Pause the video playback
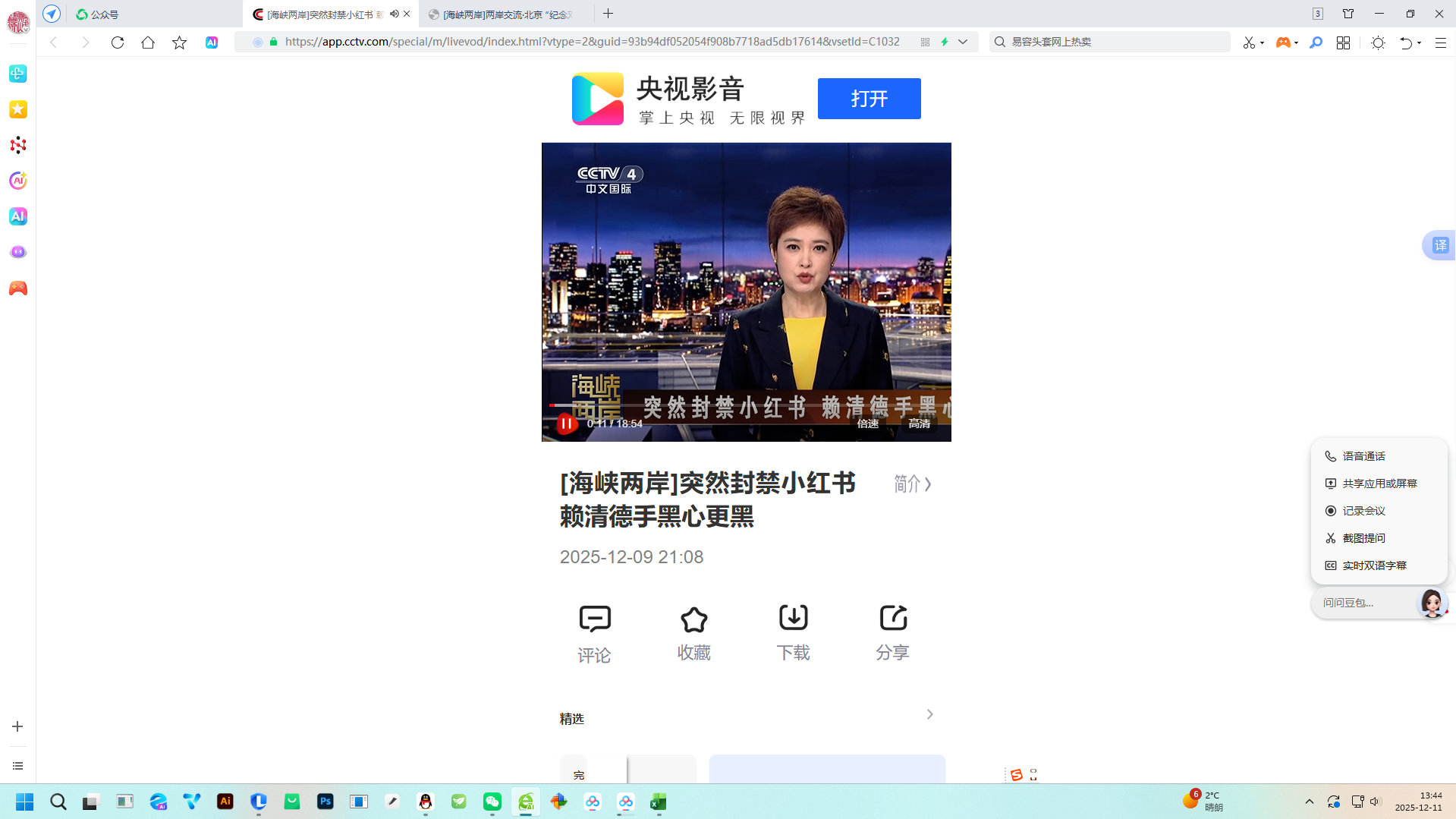 tap(566, 424)
